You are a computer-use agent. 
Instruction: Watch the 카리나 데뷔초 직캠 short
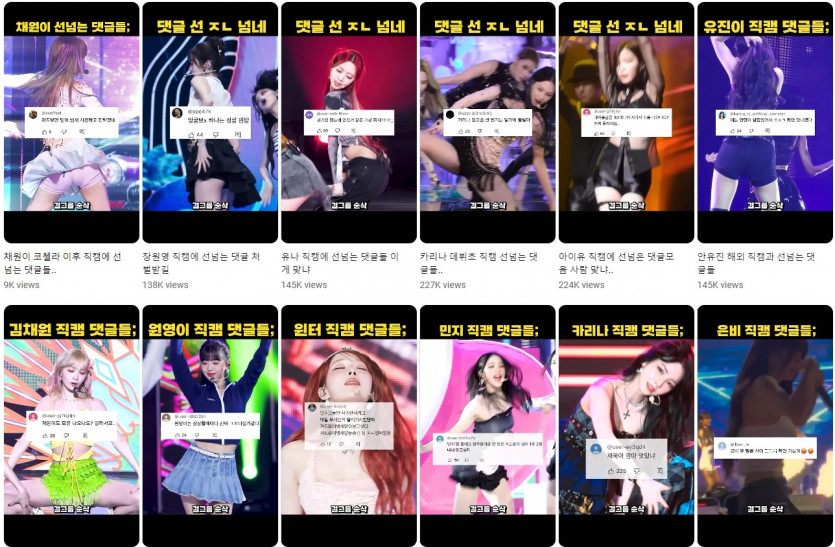487,122
